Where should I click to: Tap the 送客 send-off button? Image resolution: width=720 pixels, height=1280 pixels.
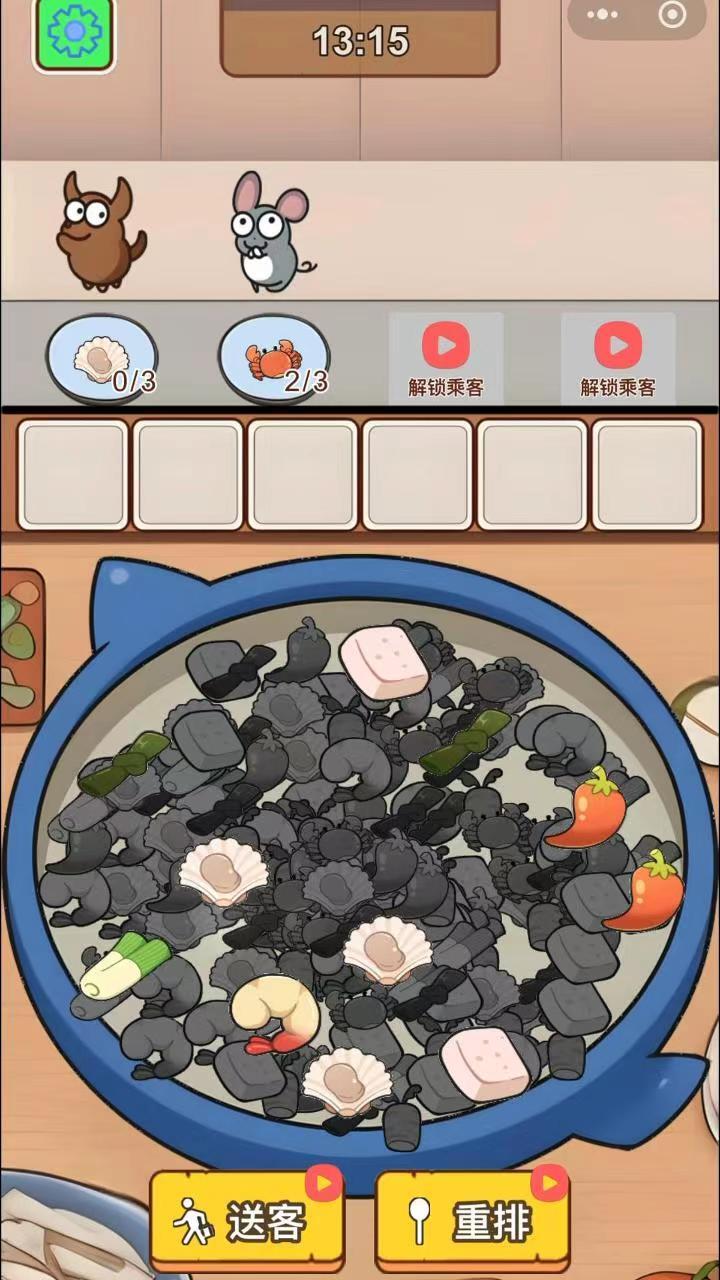pos(246,1220)
